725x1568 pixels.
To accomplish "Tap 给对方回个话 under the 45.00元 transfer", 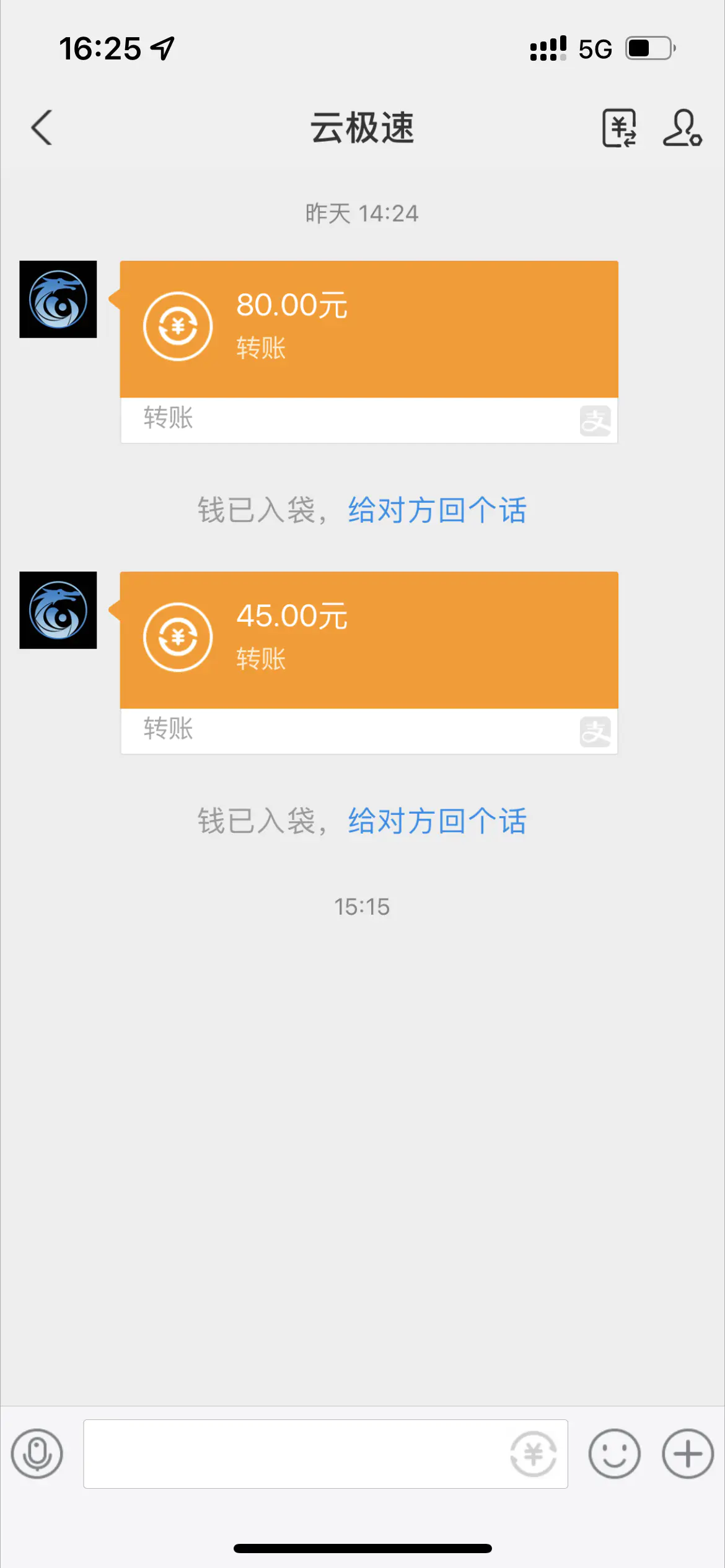I will pyautogui.click(x=437, y=822).
